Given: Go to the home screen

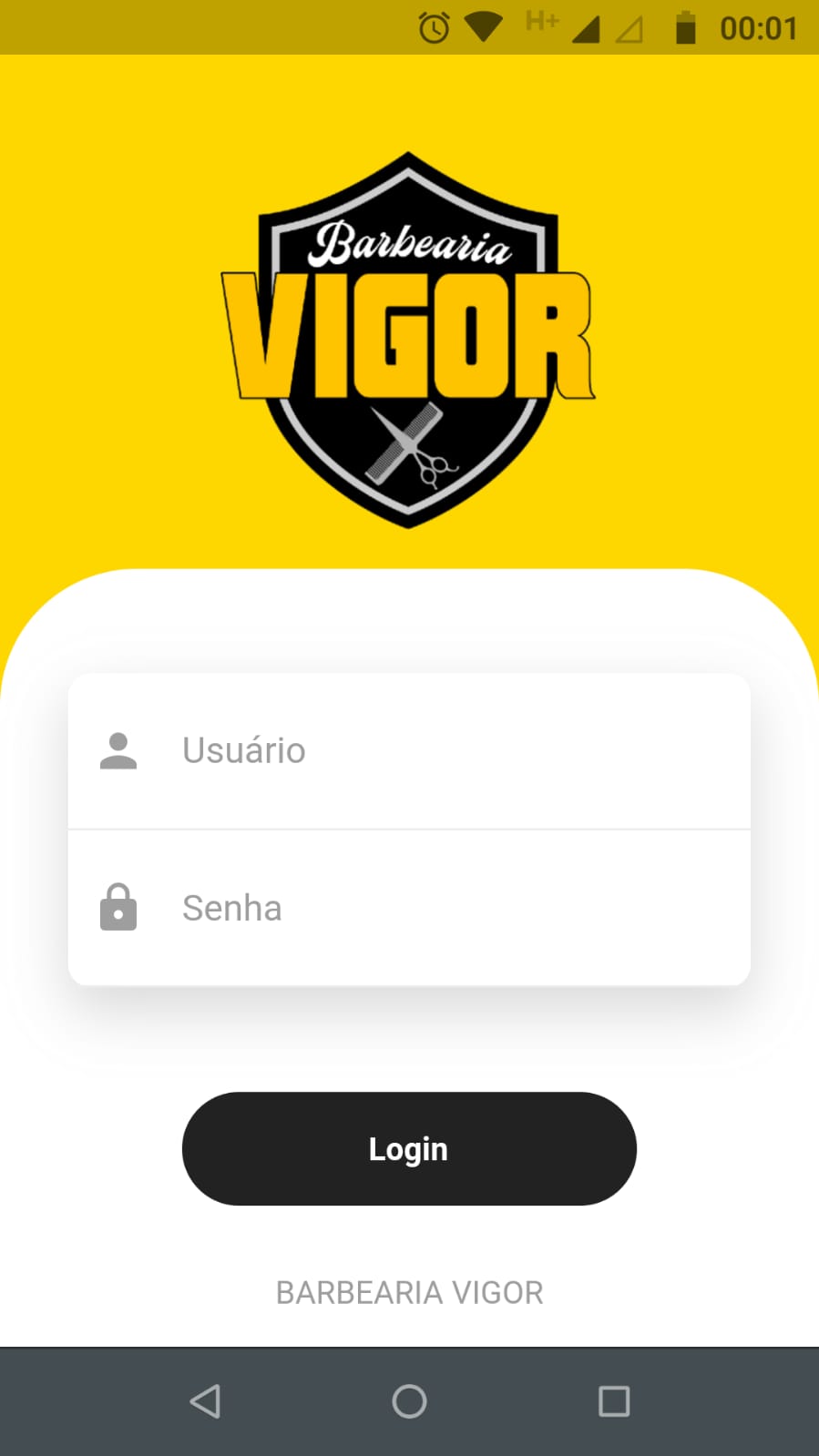Looking at the screenshot, I should [x=409, y=1401].
